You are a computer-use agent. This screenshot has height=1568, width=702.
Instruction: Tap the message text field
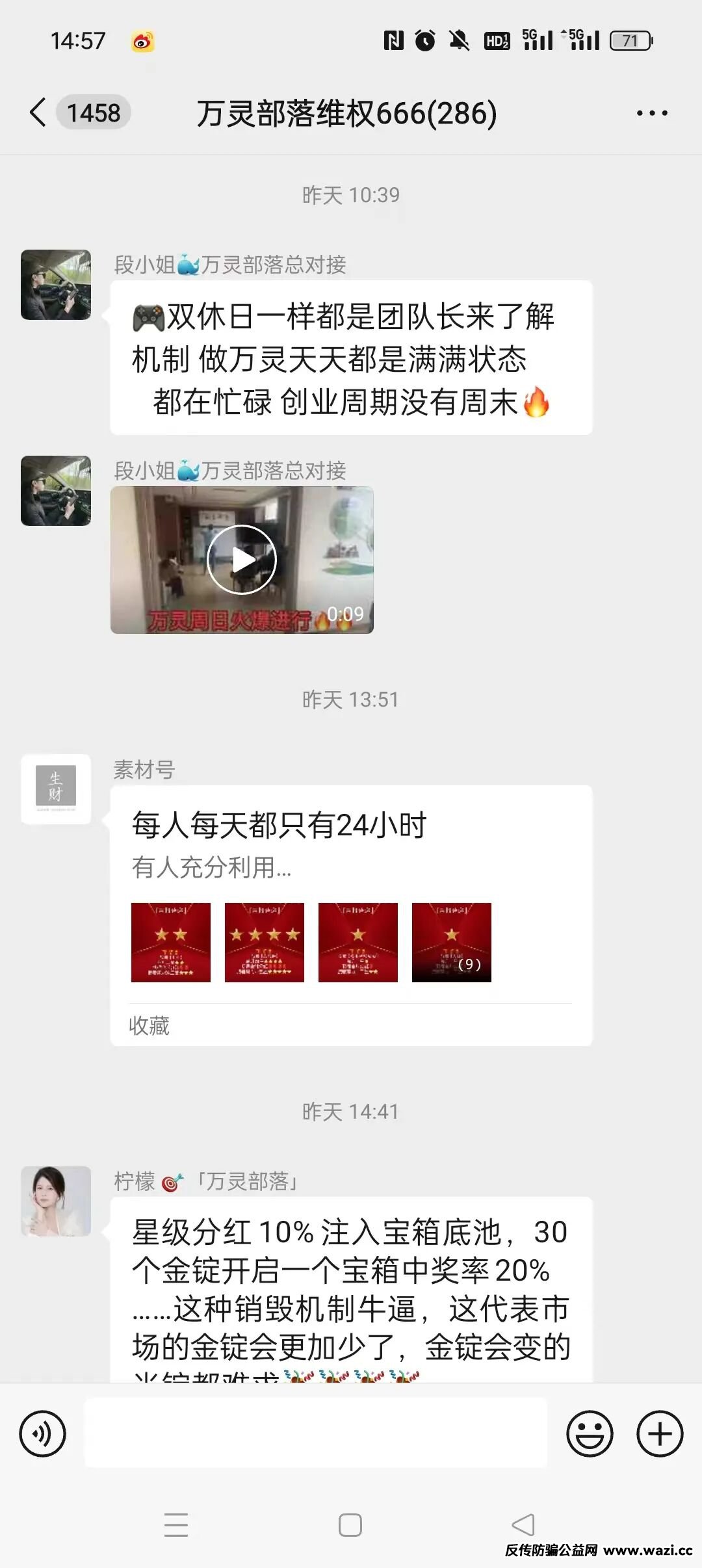[316, 1433]
